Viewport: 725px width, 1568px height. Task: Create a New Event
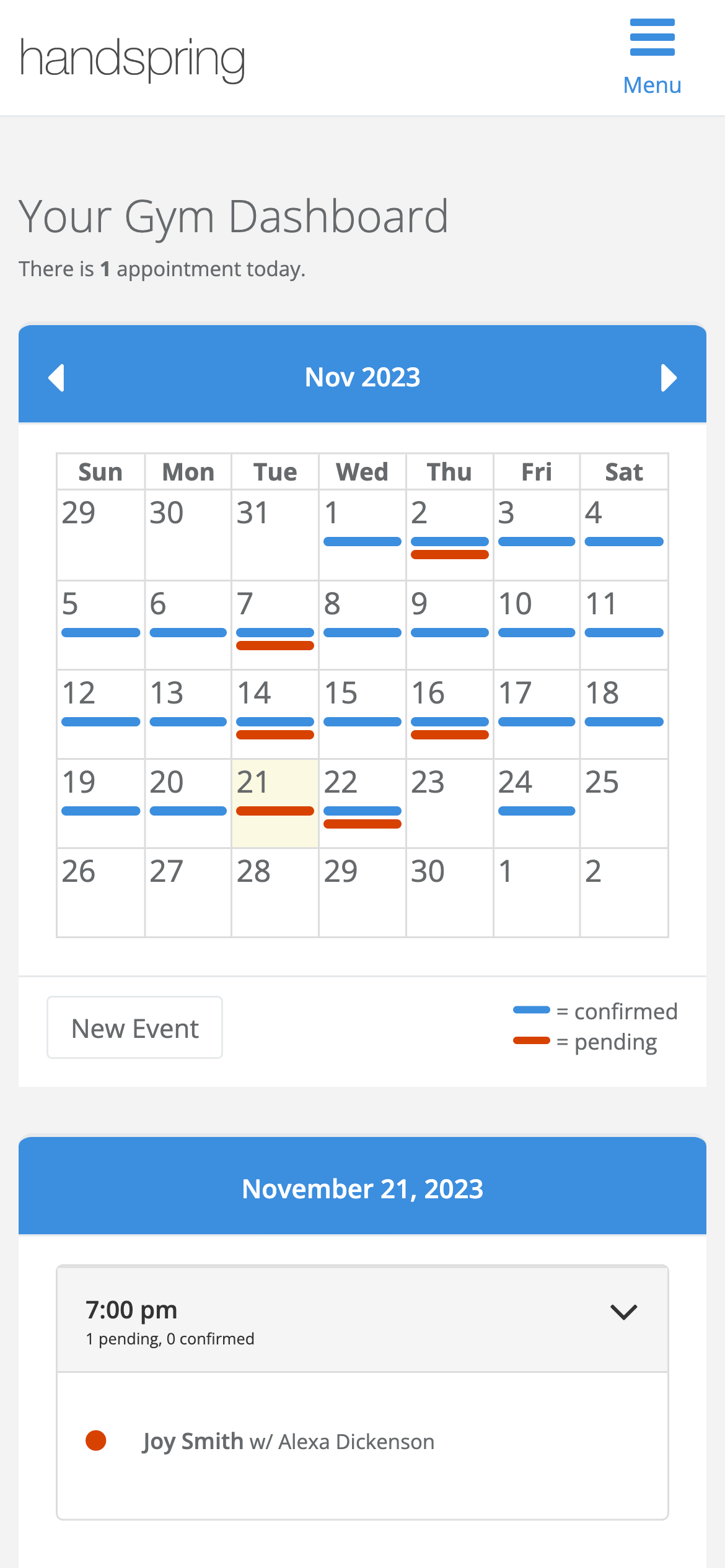pos(135,1028)
